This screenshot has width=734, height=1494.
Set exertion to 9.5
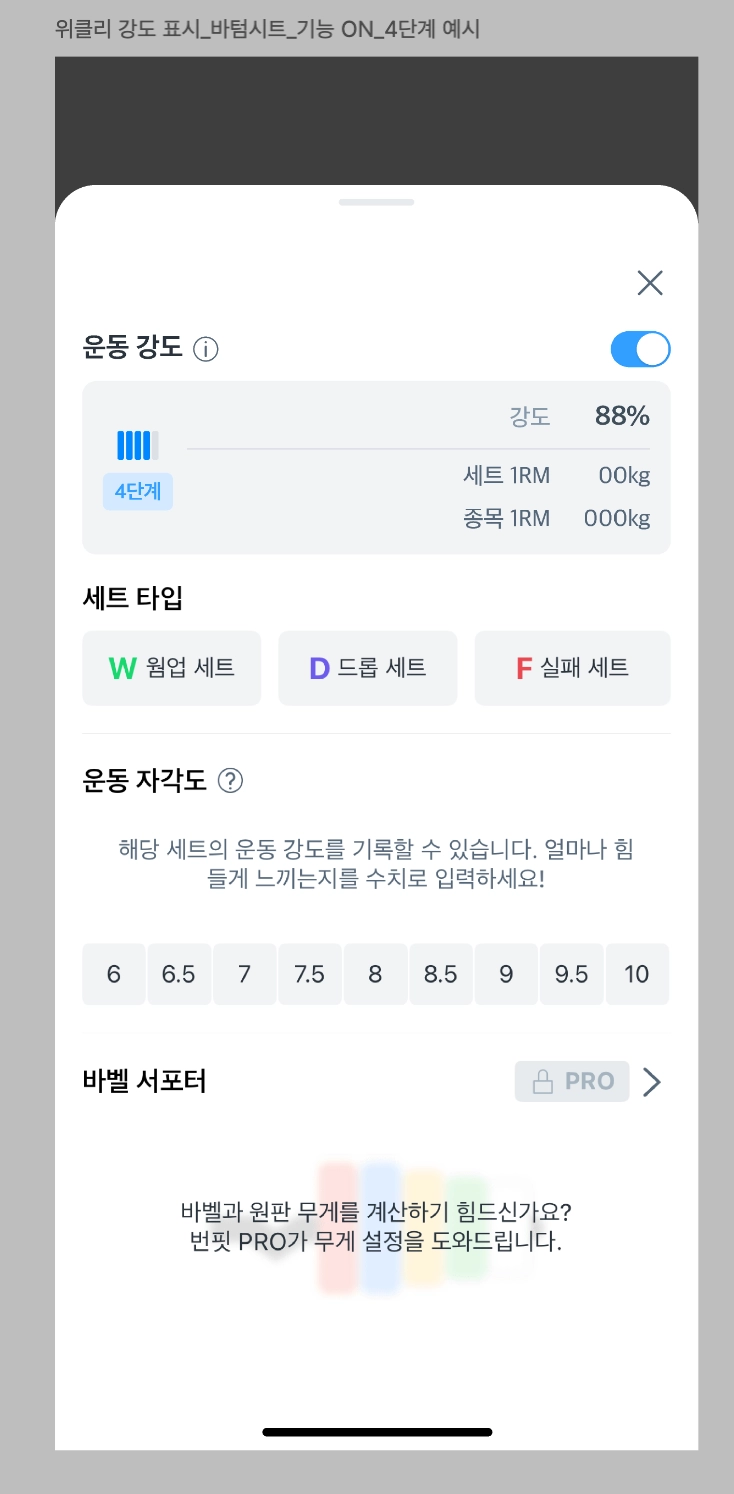[572, 974]
